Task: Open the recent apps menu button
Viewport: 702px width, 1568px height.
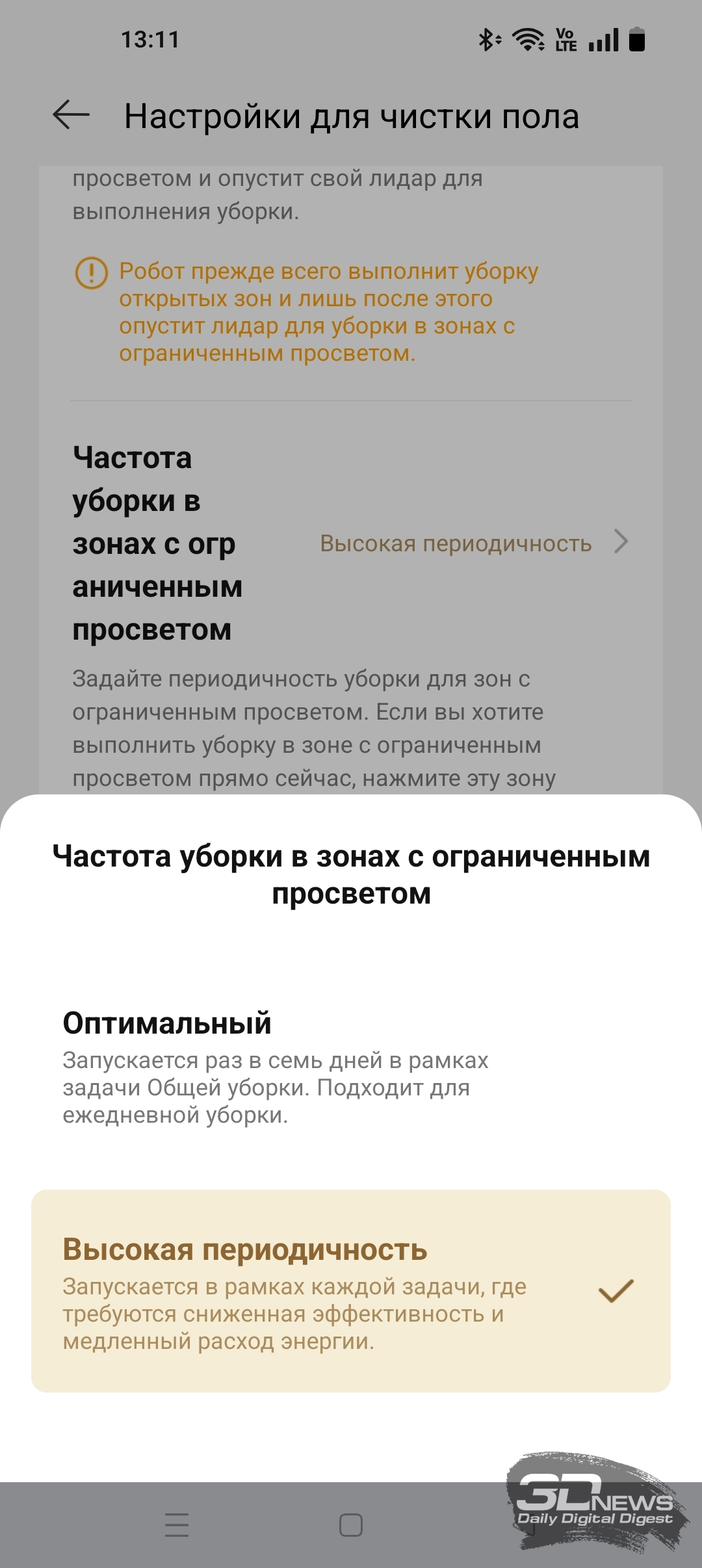Action: click(177, 1525)
